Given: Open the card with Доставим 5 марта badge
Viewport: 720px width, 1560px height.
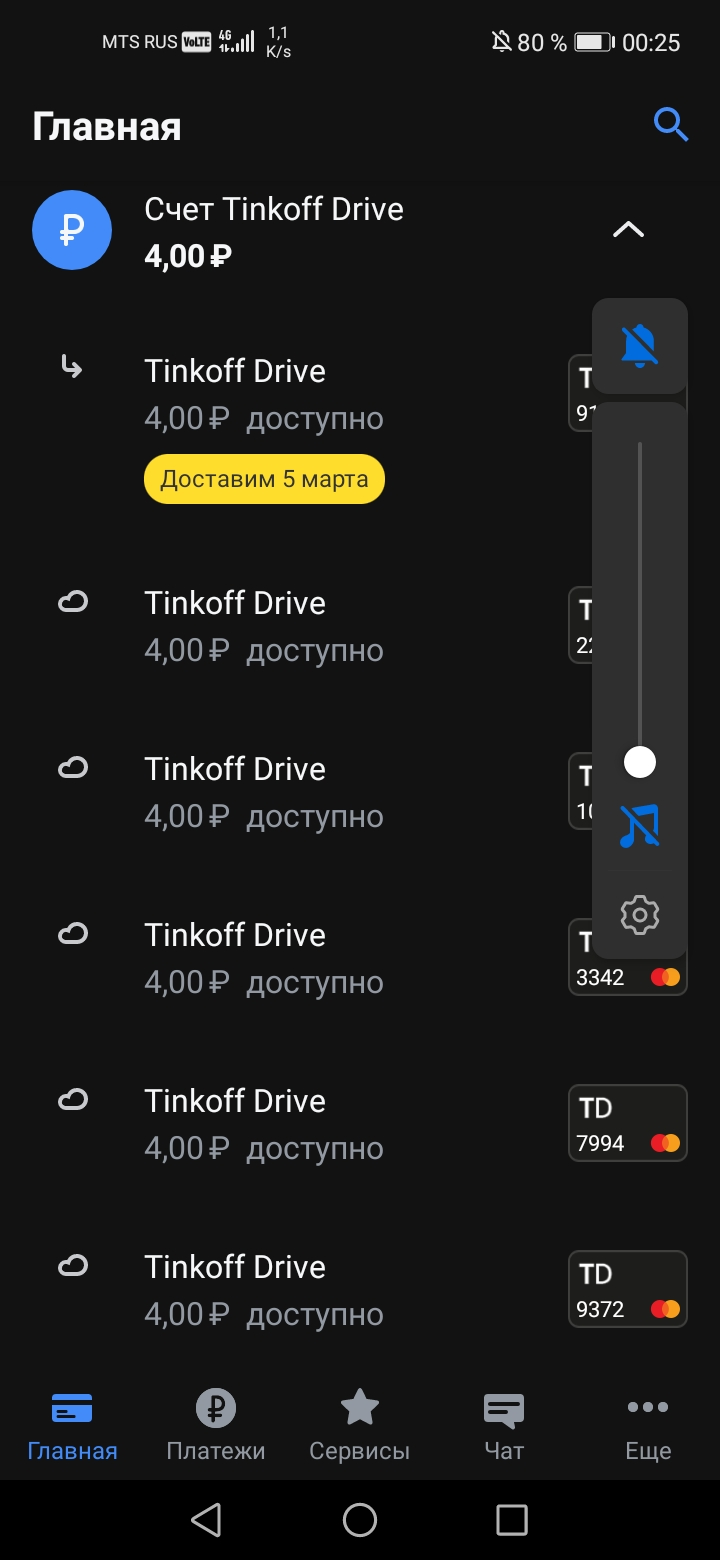Looking at the screenshot, I should click(x=360, y=425).
